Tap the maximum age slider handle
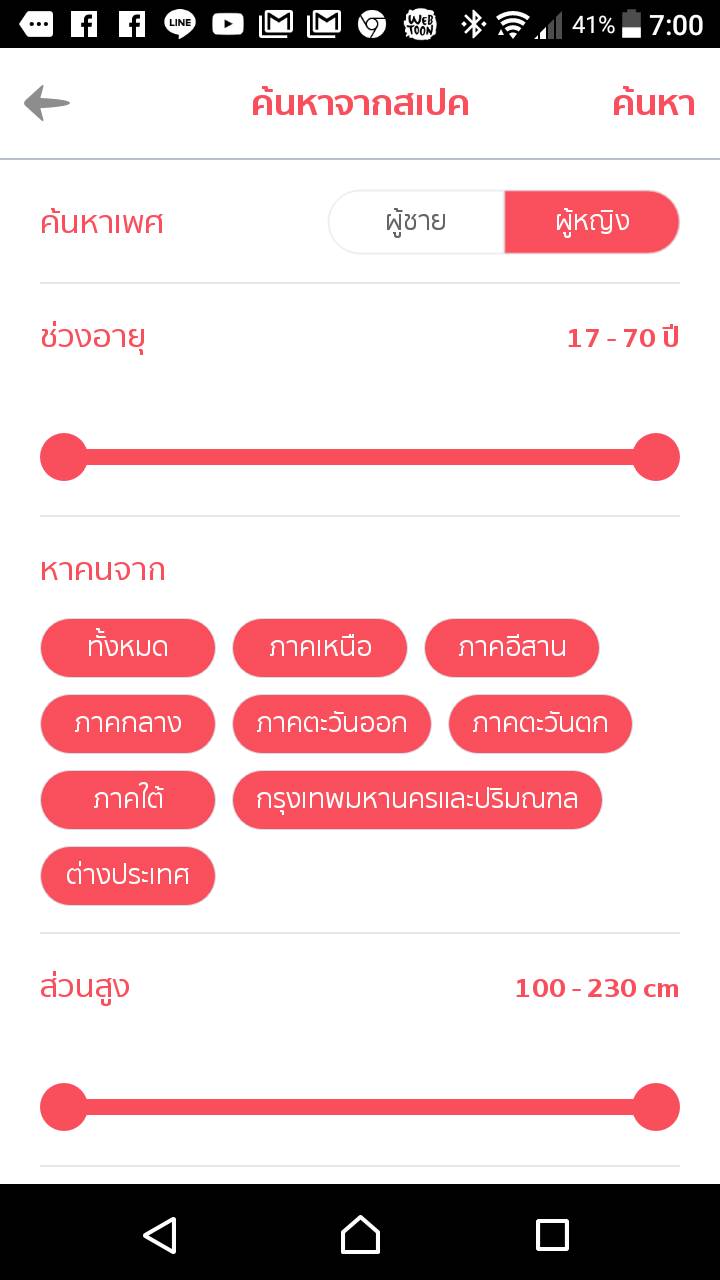The height and width of the screenshot is (1280, 720). tap(656, 457)
